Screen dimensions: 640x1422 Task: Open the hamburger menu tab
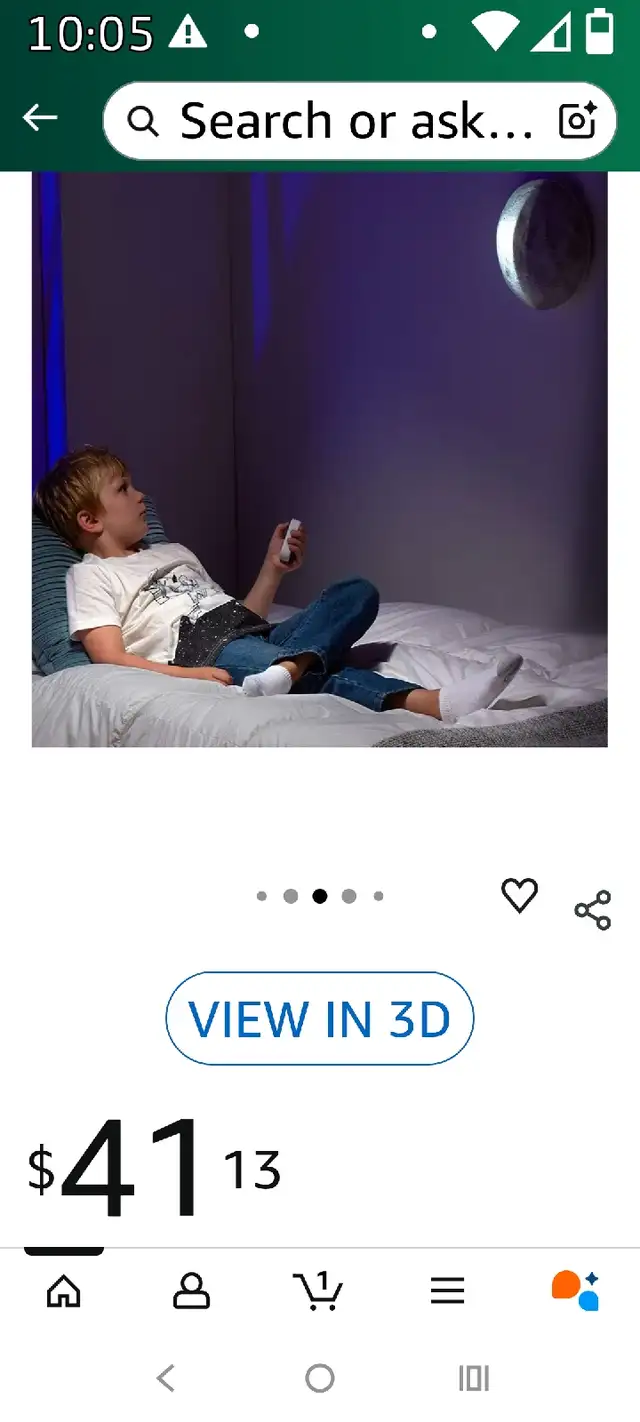click(x=447, y=1291)
